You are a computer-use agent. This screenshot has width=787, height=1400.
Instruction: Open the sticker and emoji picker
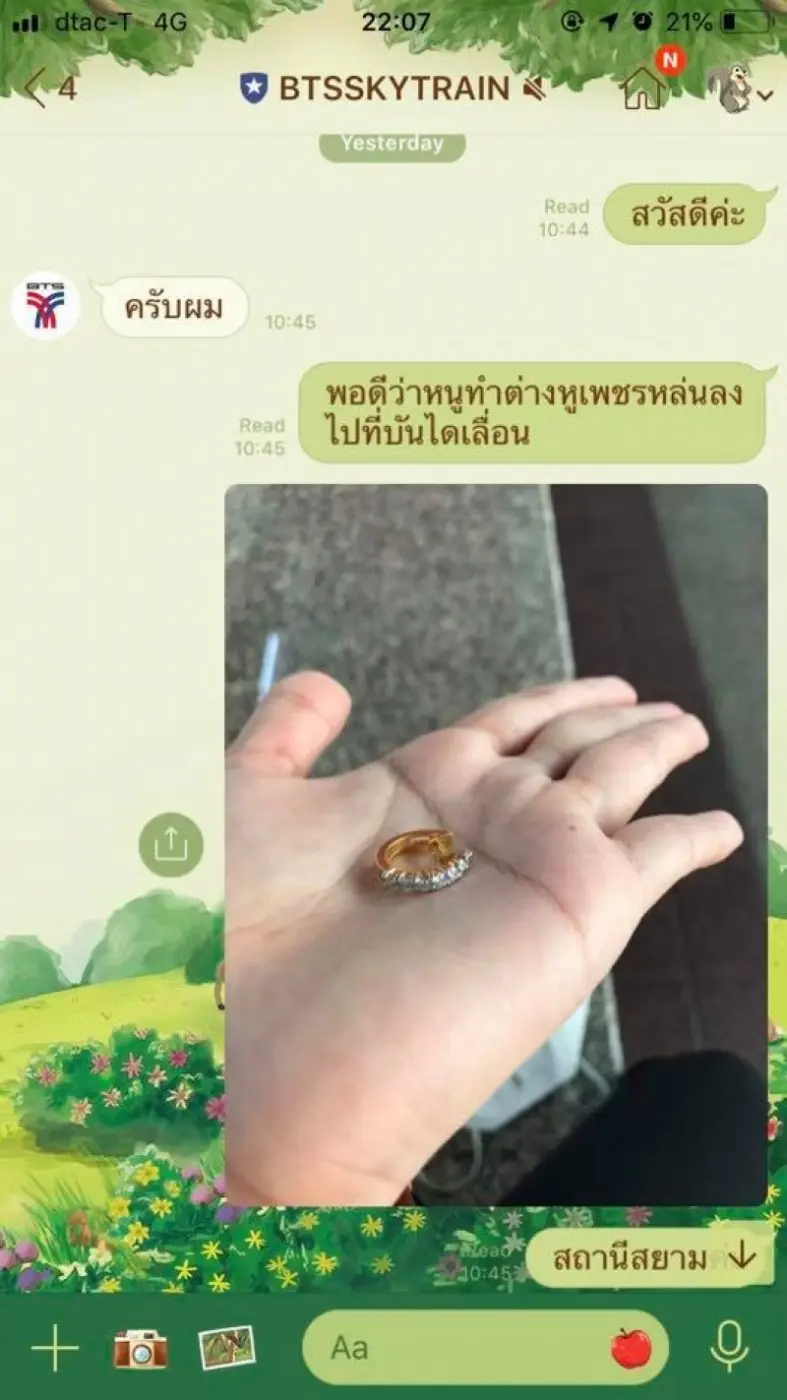click(631, 1348)
